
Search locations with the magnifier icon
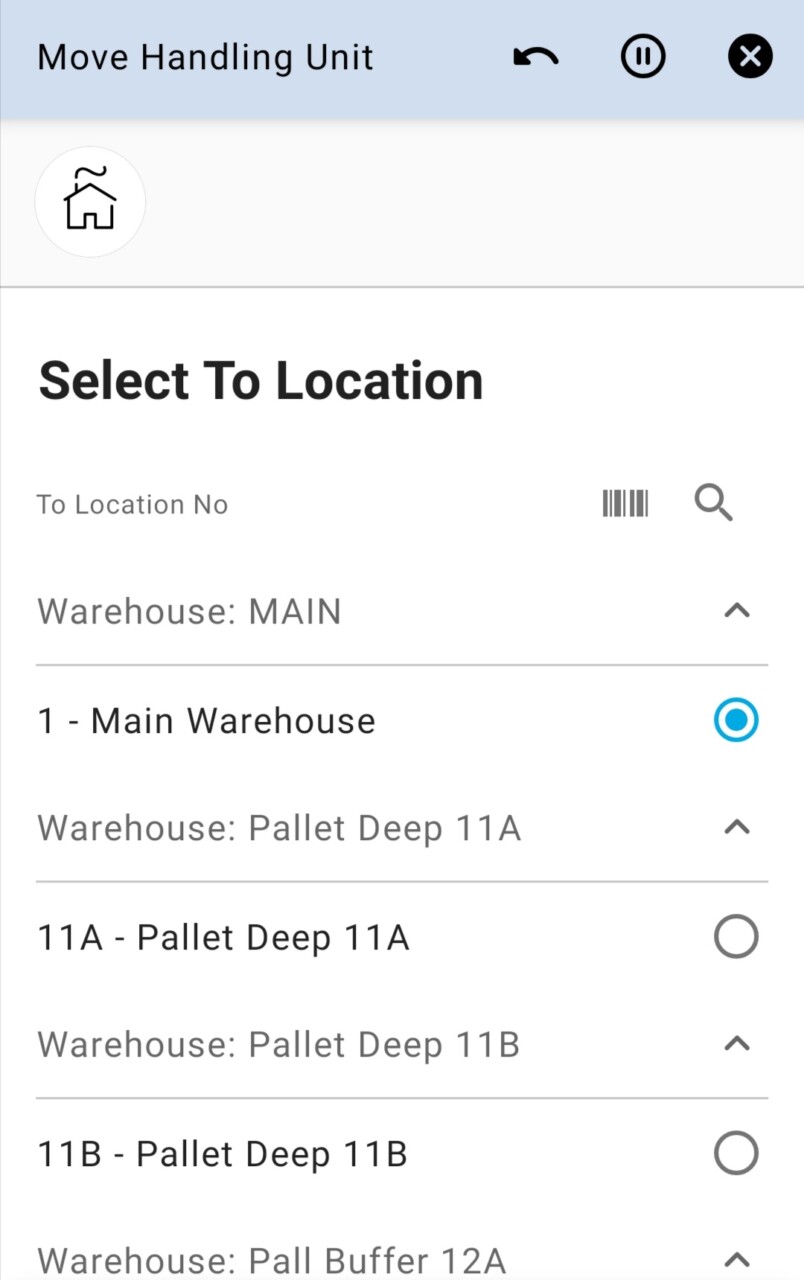point(714,503)
